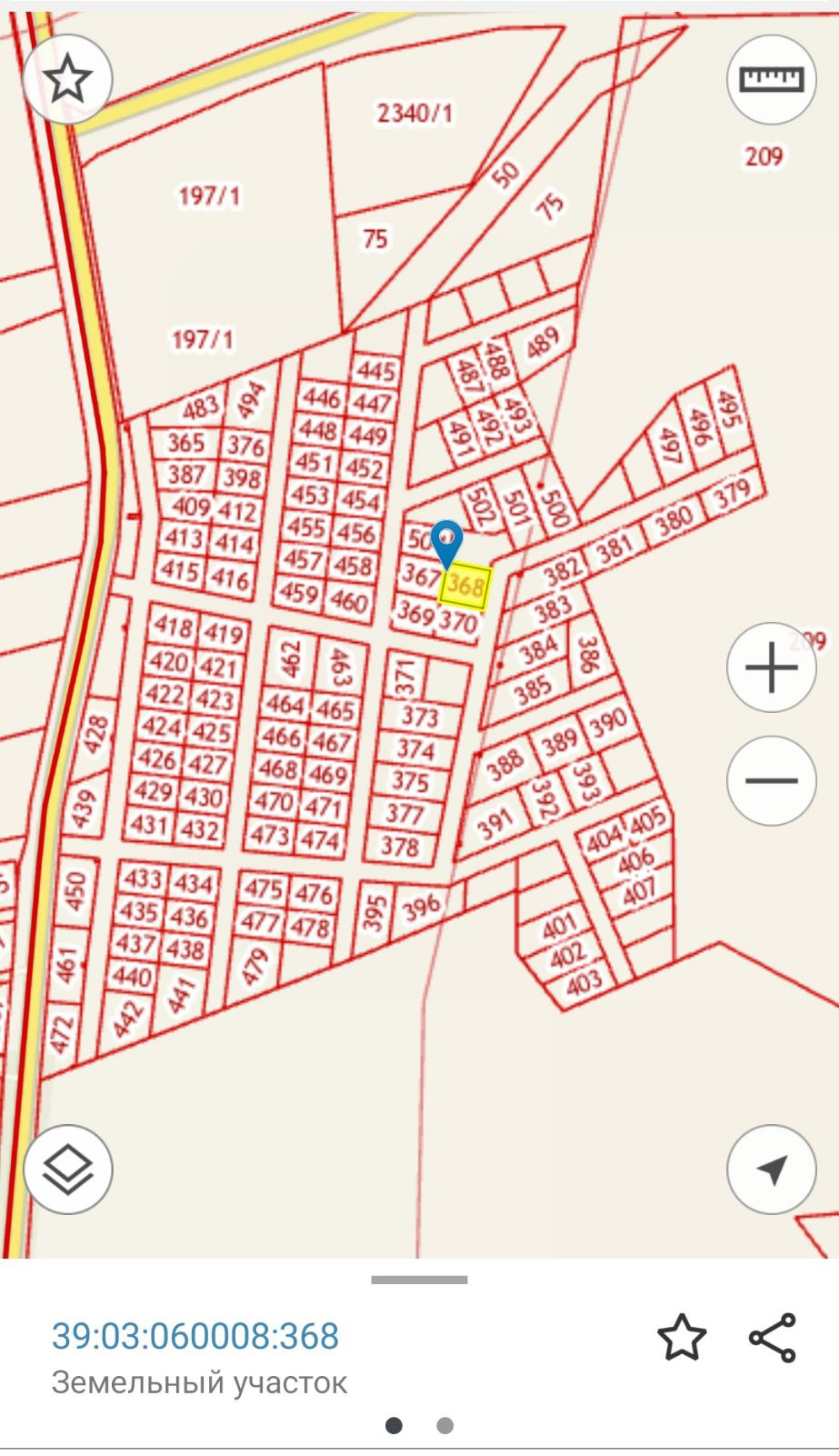
Task: Activate the ruler measuring tool
Action: coord(772,80)
